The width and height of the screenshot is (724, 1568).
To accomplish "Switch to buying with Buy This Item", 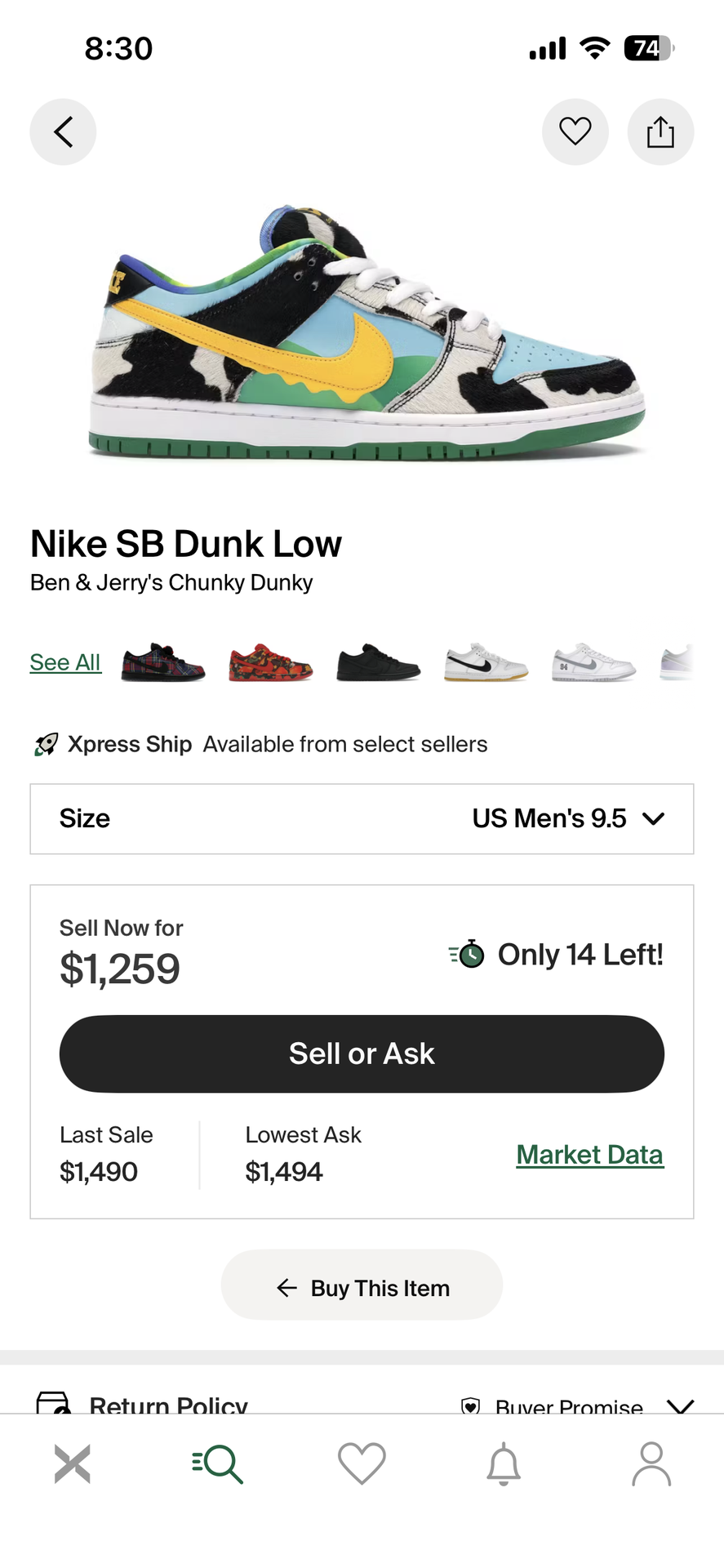I will [362, 1287].
